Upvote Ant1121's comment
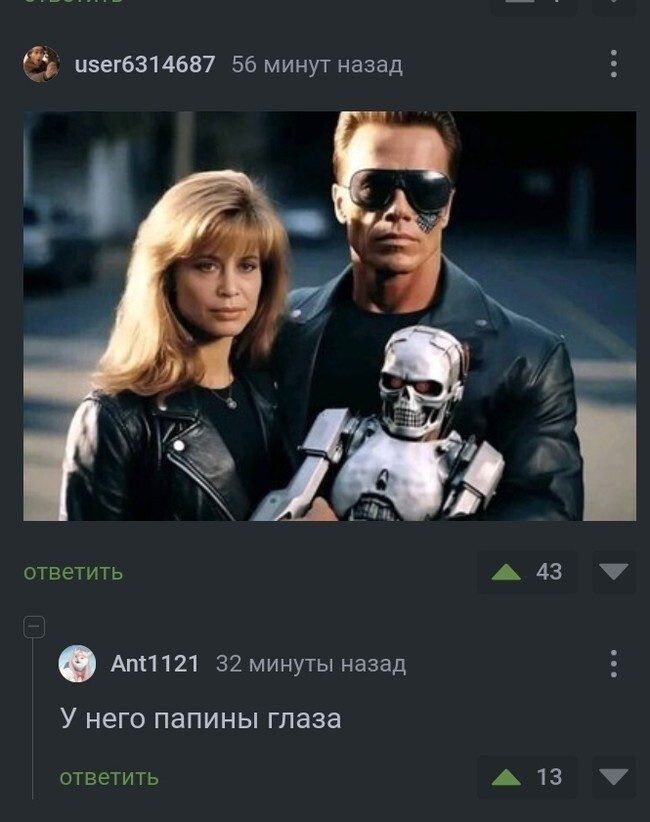This screenshot has height=822, width=650. coord(508,777)
